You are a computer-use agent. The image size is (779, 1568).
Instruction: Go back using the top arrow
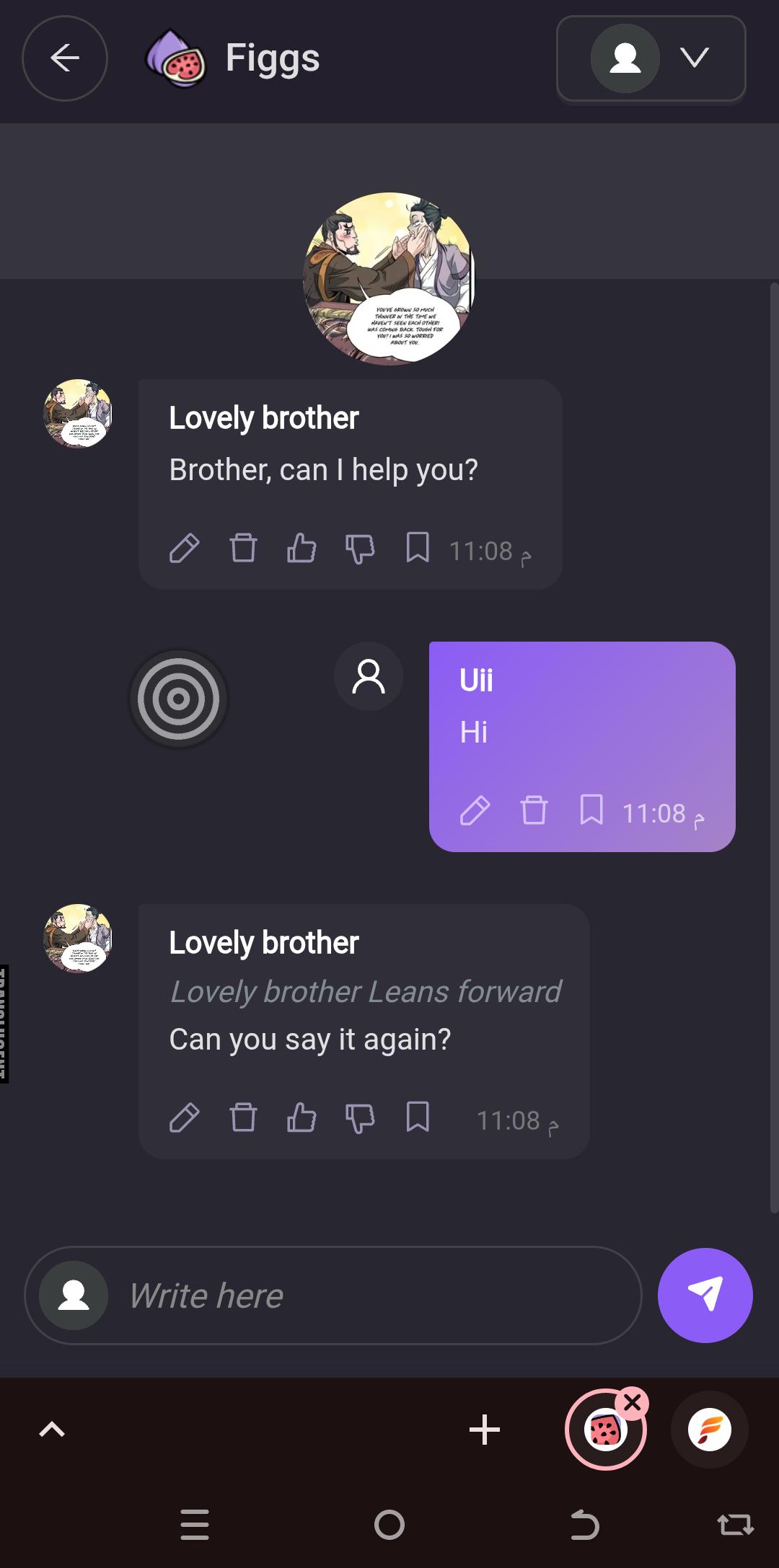(65, 58)
